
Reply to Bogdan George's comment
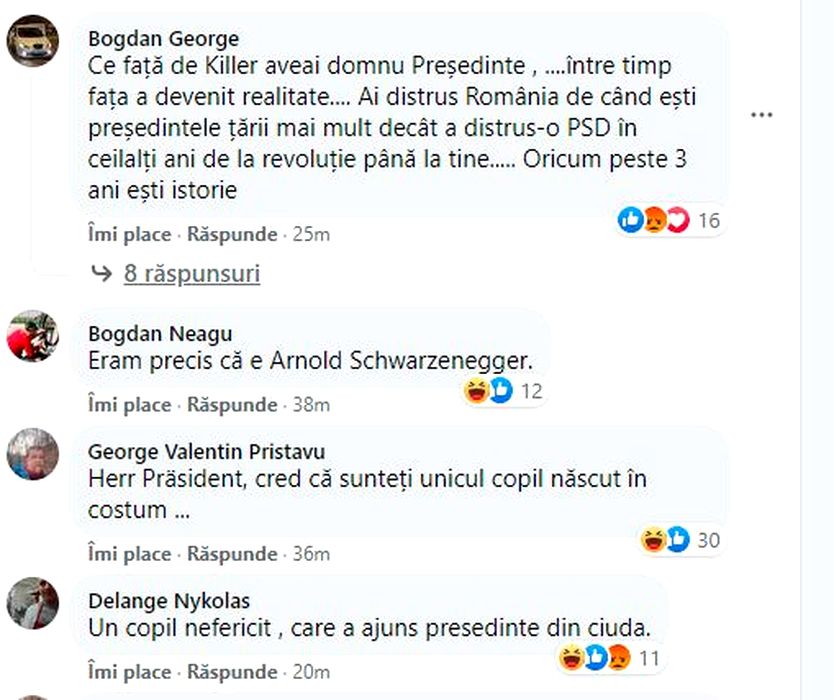(232, 234)
